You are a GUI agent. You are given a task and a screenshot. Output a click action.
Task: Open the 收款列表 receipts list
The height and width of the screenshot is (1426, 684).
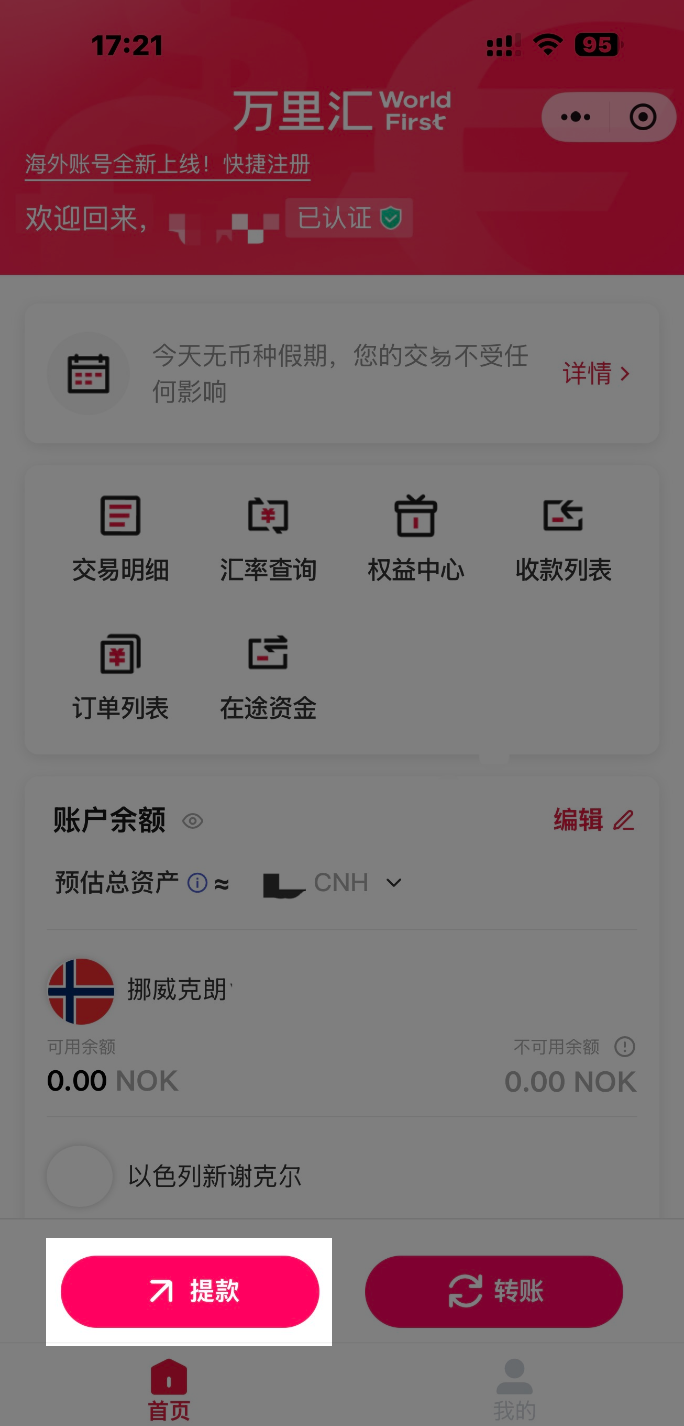[563, 540]
